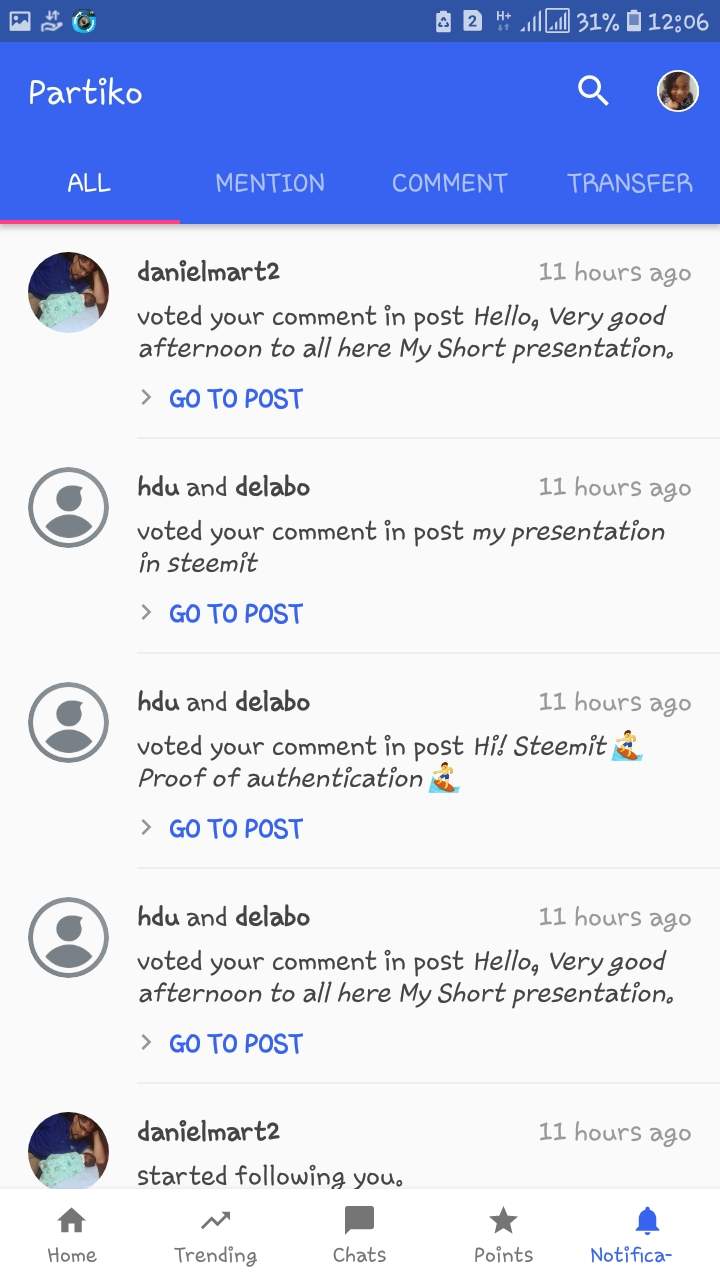The width and height of the screenshot is (720, 1280).
Task: Open the profile avatar at top right
Action: 677,92
